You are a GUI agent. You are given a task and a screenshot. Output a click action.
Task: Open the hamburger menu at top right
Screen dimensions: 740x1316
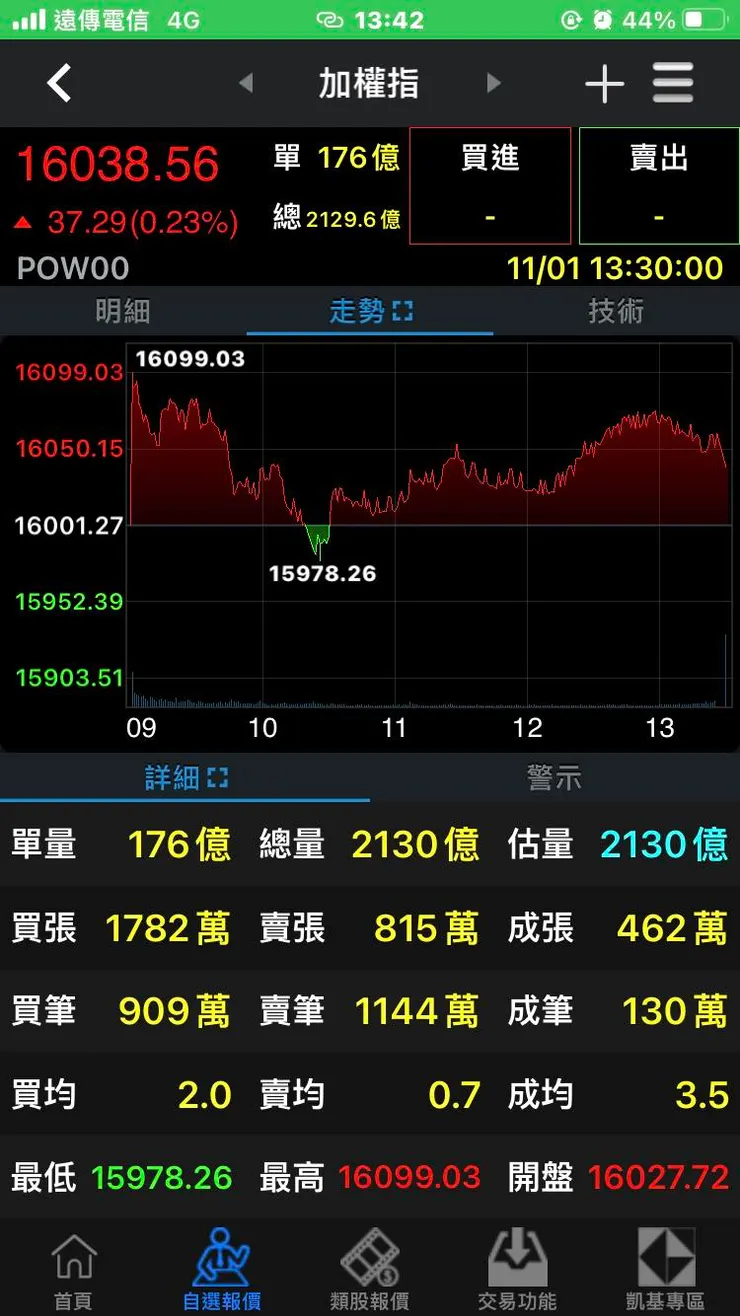tap(673, 84)
